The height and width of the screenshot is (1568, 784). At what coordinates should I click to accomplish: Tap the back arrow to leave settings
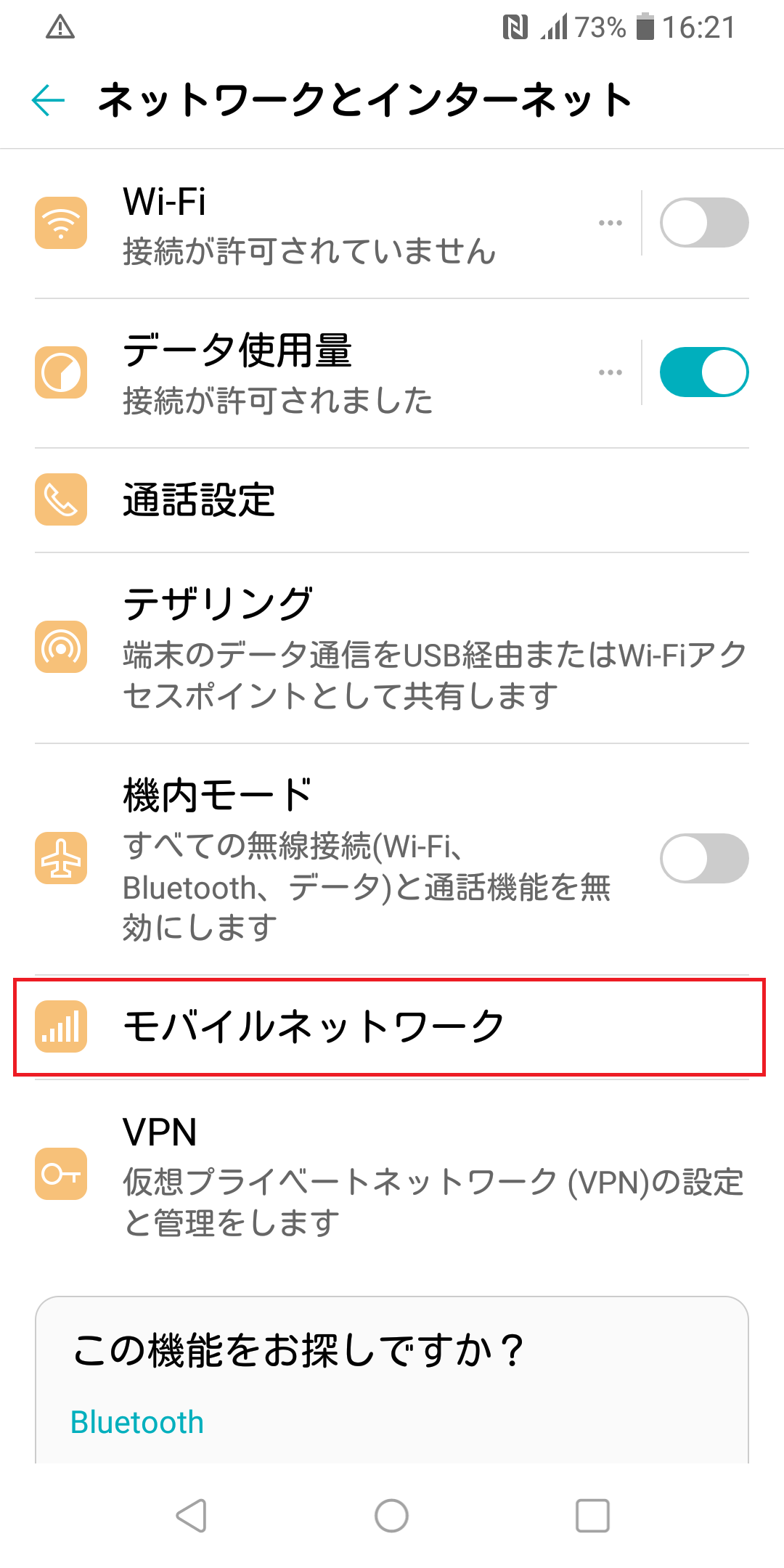[48, 100]
